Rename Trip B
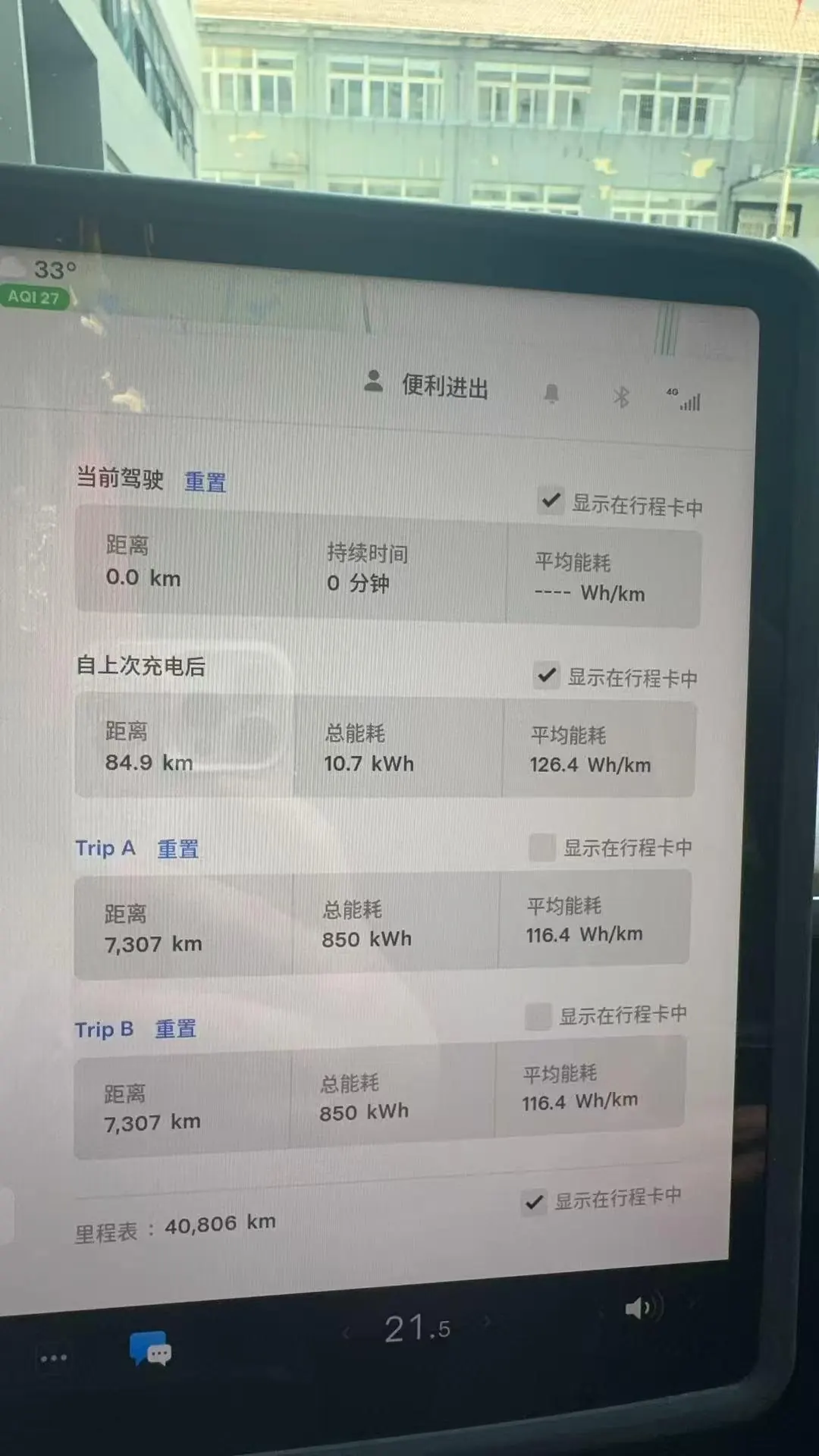Screen dimensions: 819x1456 tap(104, 1030)
